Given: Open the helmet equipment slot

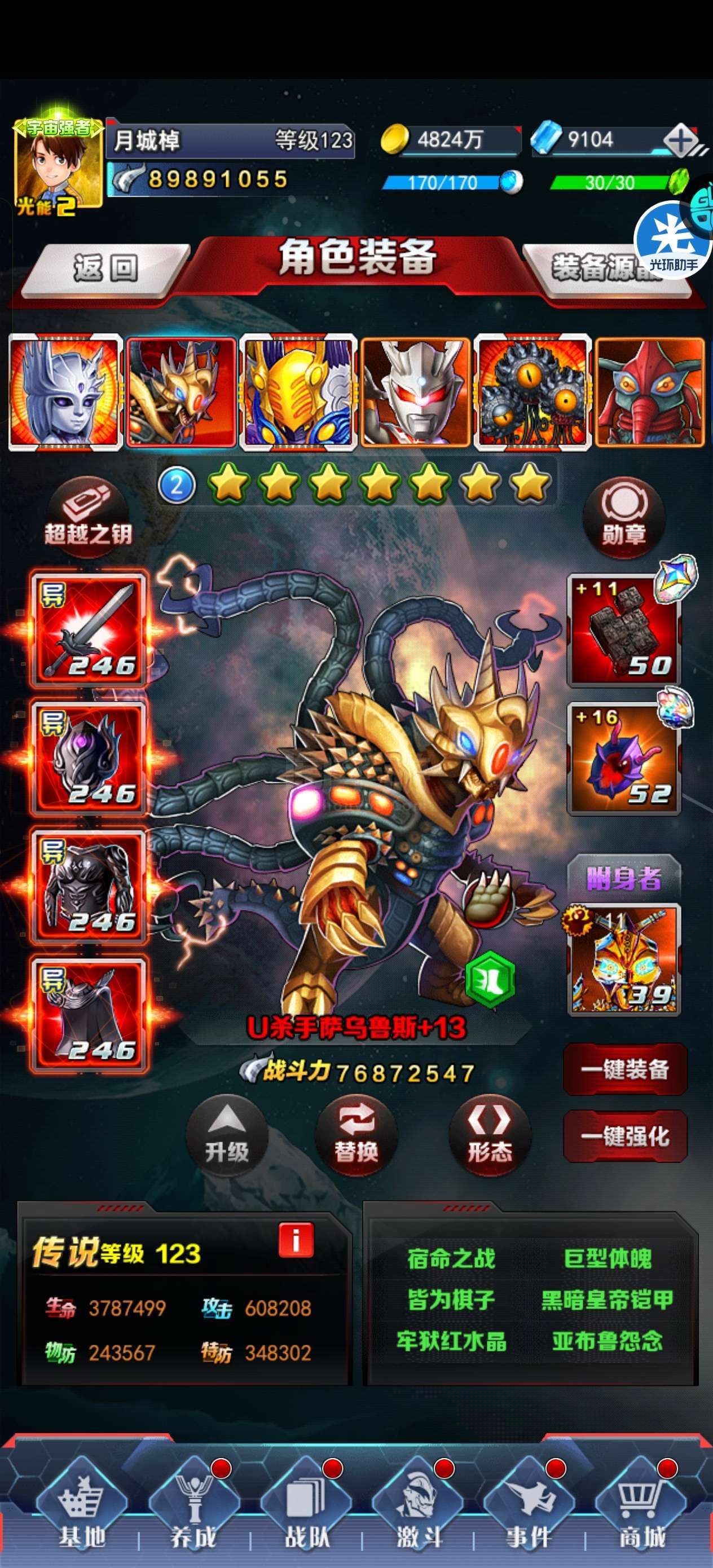Looking at the screenshot, I should [89, 758].
